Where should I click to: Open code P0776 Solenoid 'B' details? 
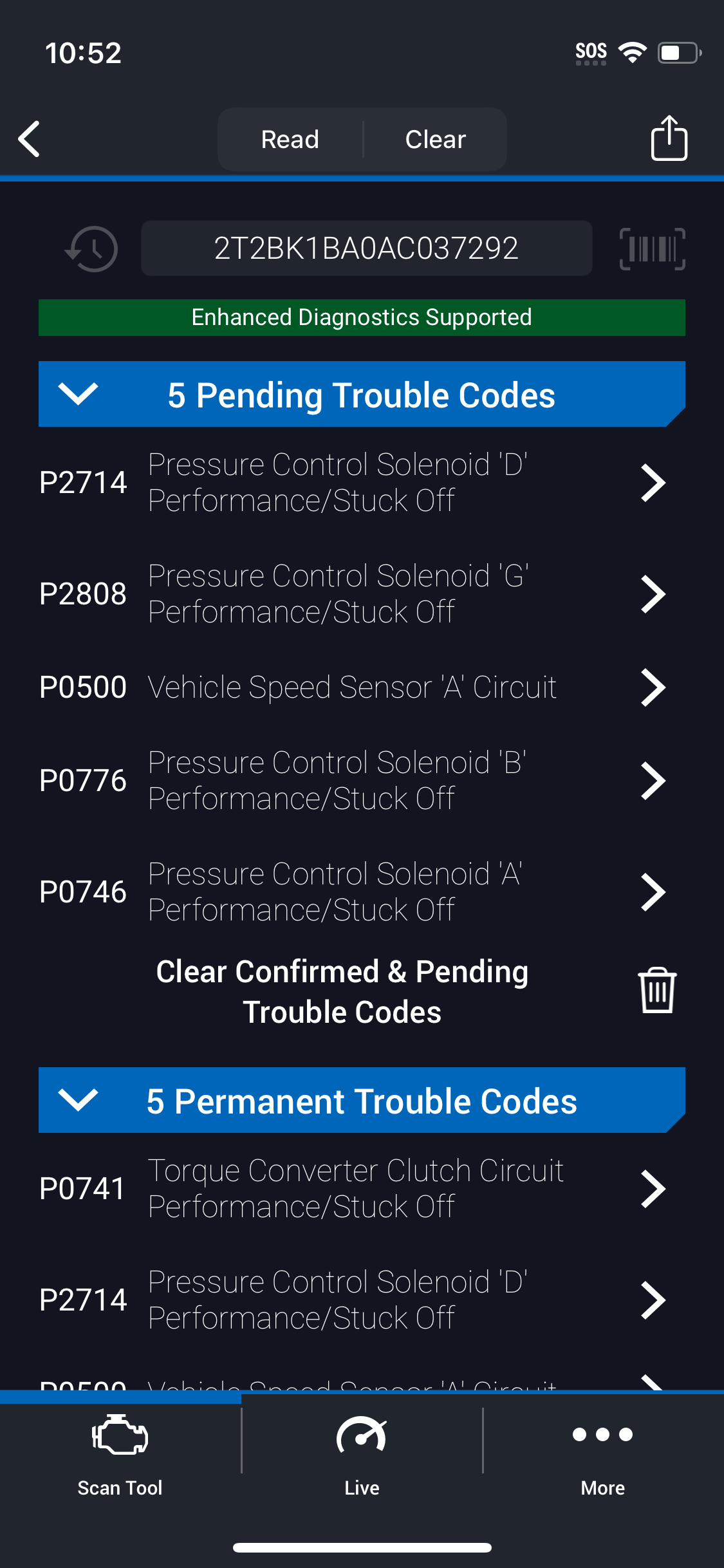[x=362, y=781]
